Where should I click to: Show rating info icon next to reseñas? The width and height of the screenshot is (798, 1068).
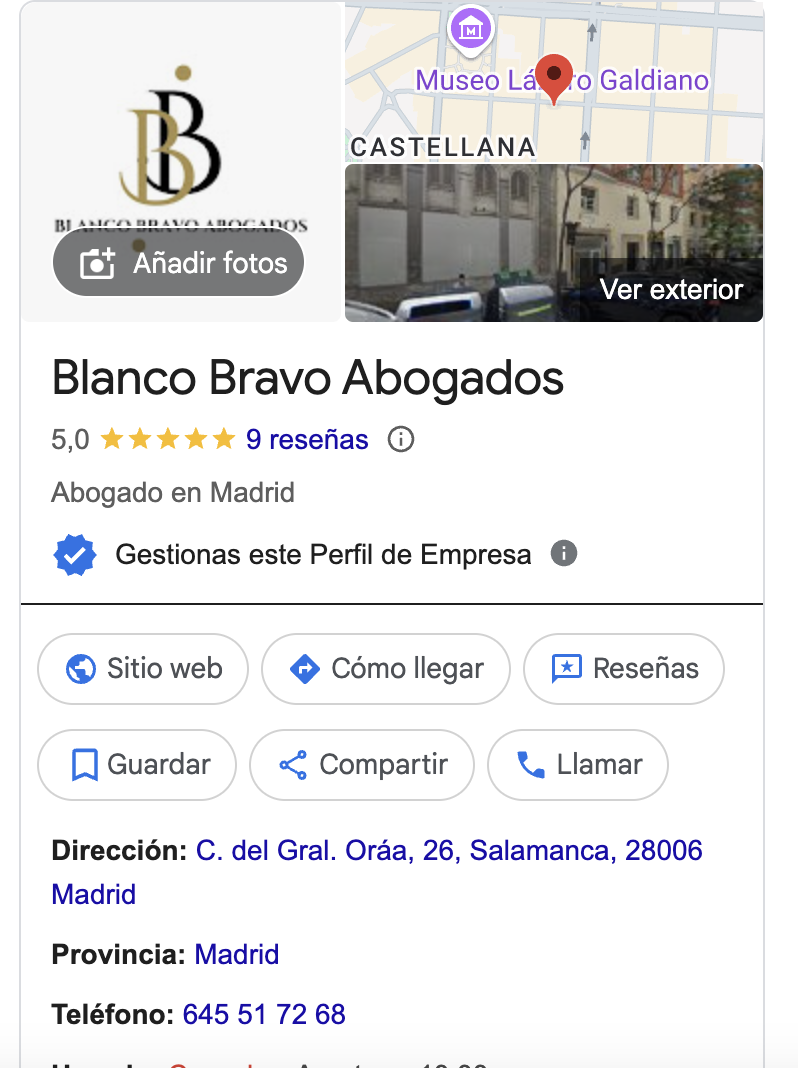(401, 439)
